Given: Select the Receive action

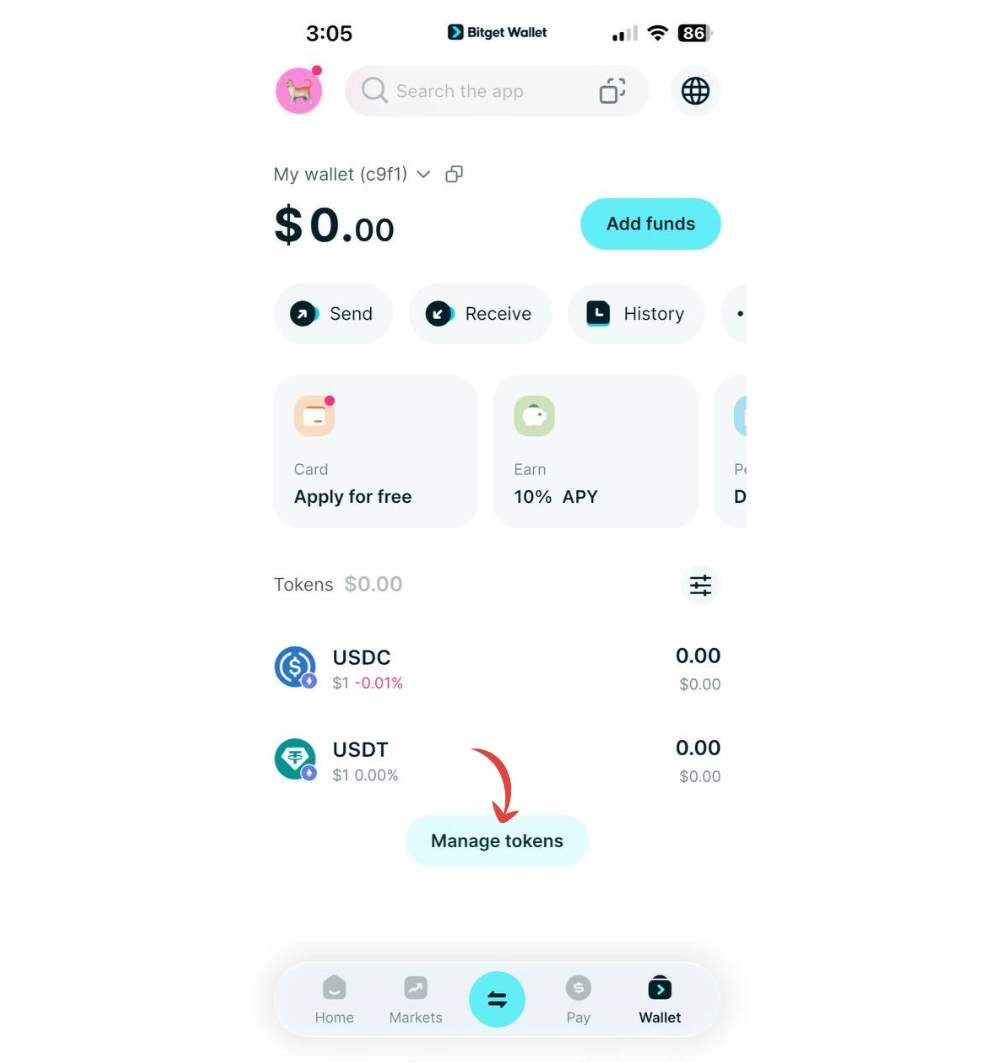Looking at the screenshot, I should (480, 314).
